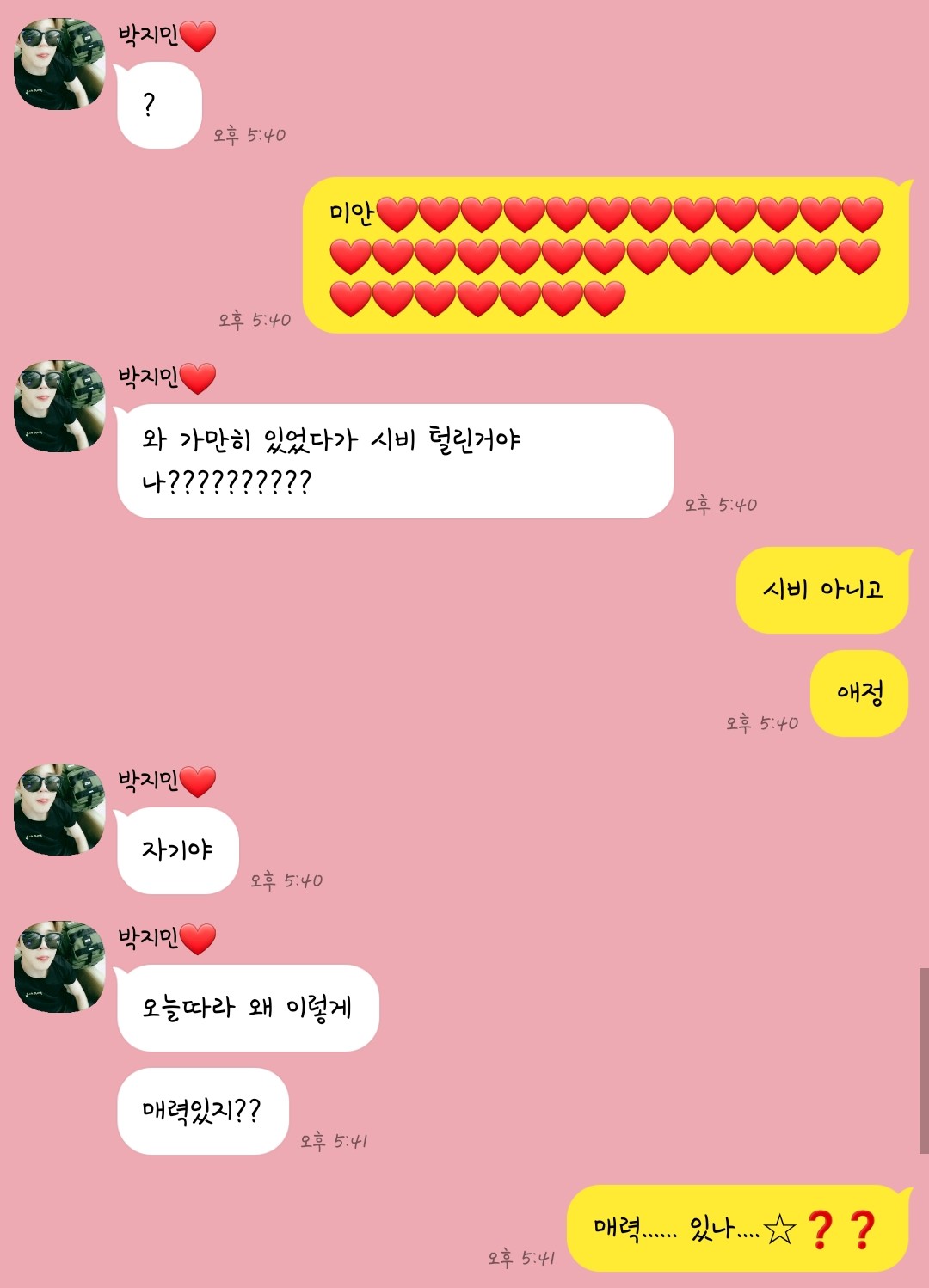Click the white bubble containing only ?
The width and height of the screenshot is (929, 1288).
[157, 101]
